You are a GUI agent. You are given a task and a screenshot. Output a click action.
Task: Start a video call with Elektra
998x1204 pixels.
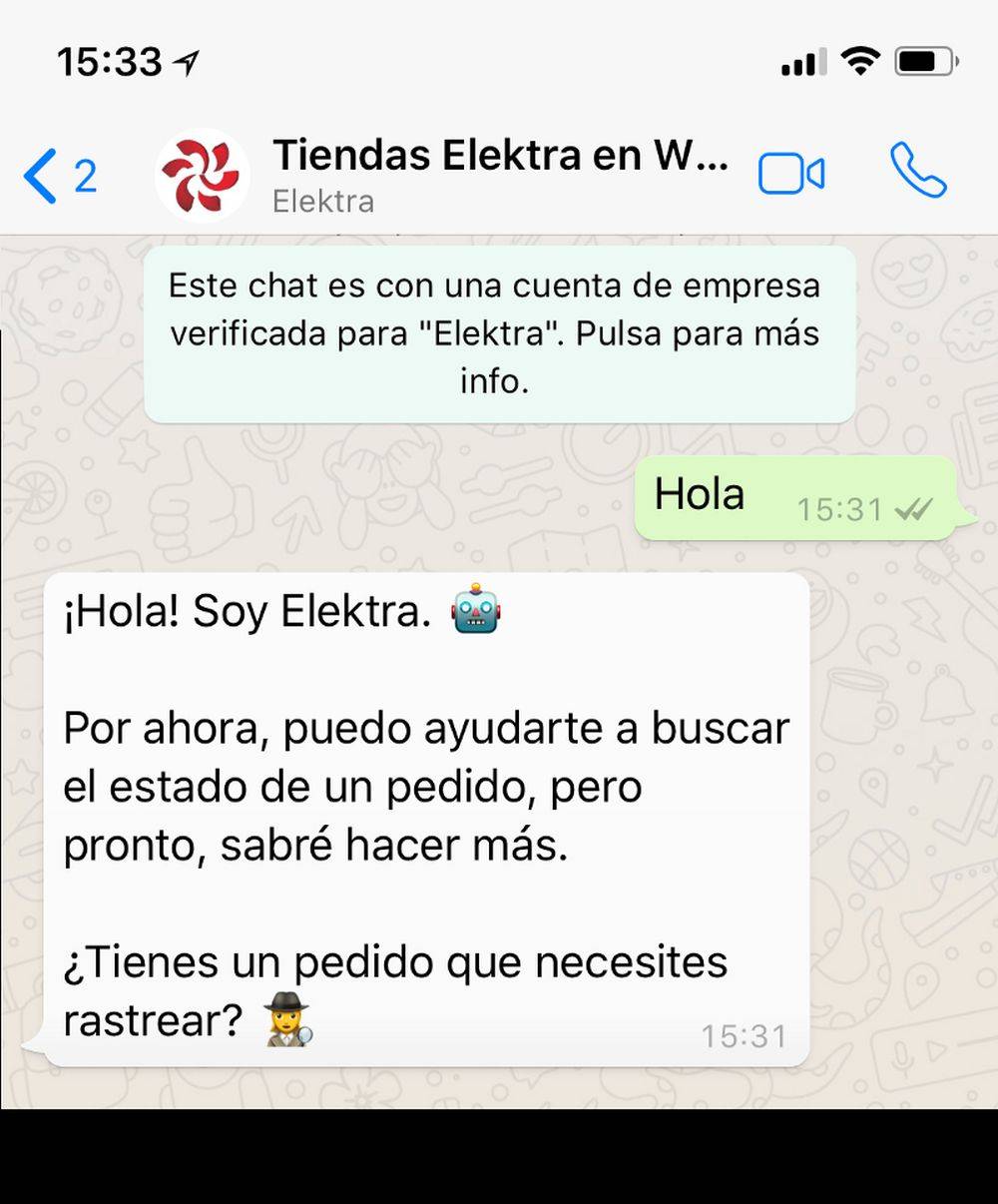click(790, 175)
